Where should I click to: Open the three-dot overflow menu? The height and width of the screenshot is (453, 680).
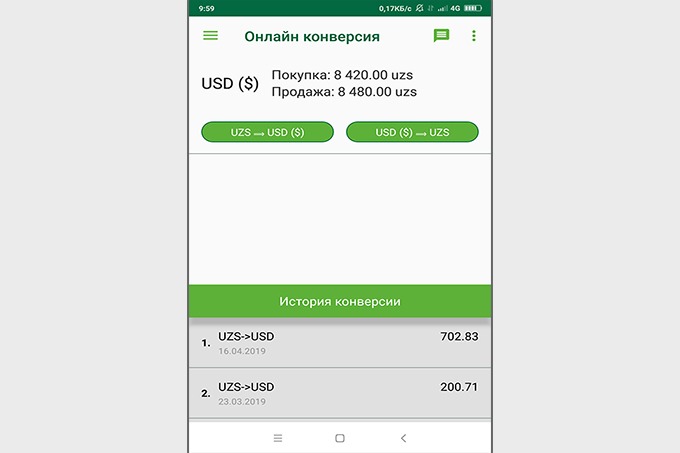click(x=474, y=36)
